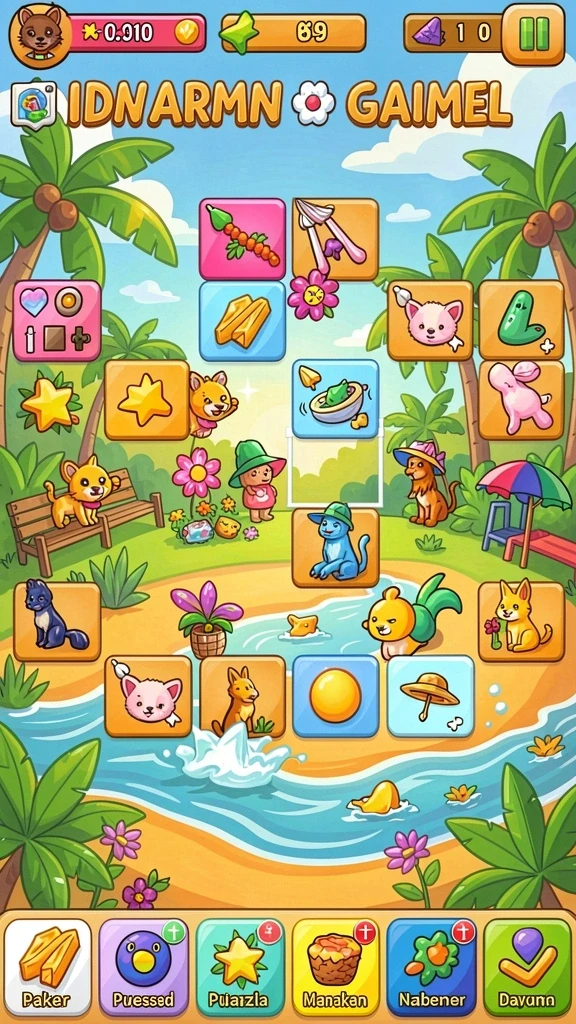Pick the dark blue cat tile
The height and width of the screenshot is (1024, 576).
tap(57, 621)
